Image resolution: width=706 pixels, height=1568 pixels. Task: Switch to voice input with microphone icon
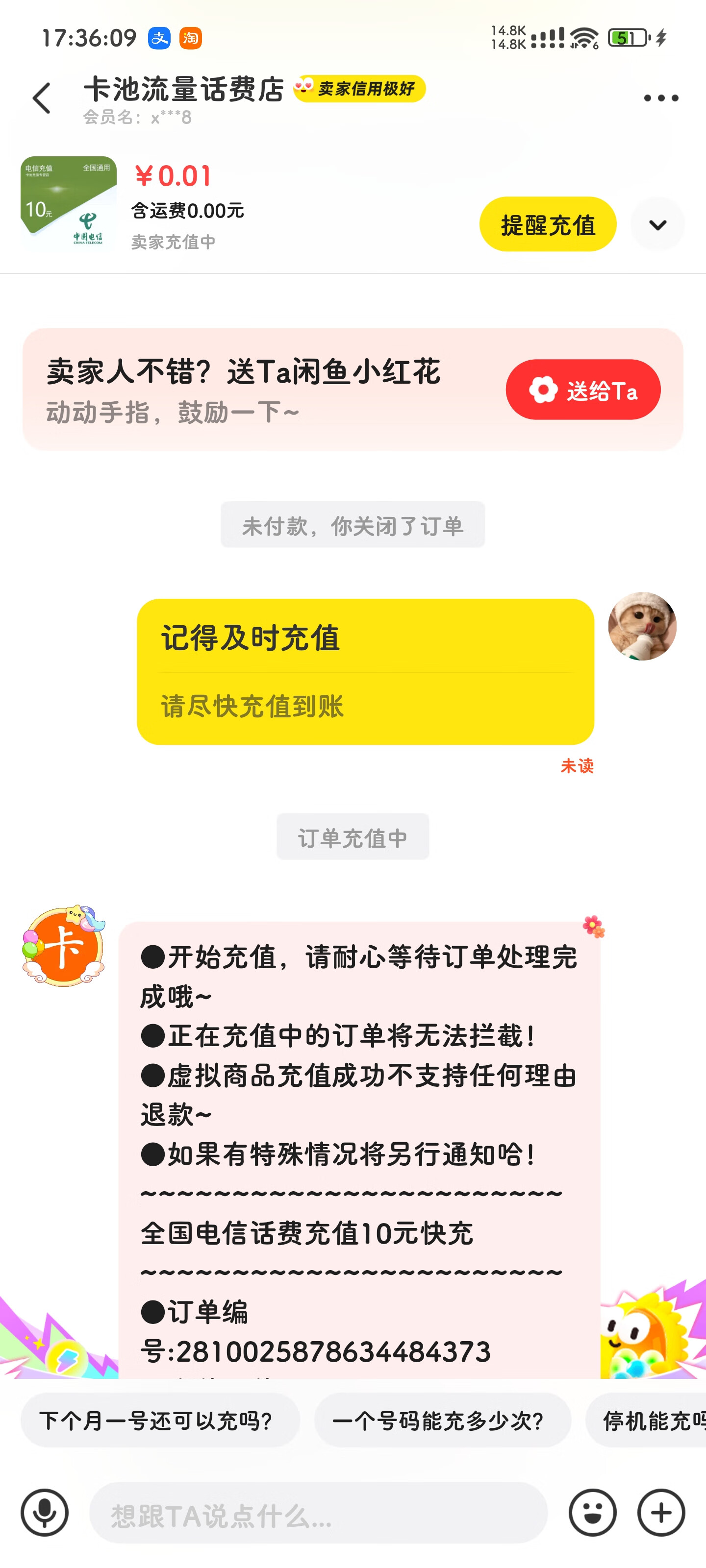pyautogui.click(x=45, y=1513)
